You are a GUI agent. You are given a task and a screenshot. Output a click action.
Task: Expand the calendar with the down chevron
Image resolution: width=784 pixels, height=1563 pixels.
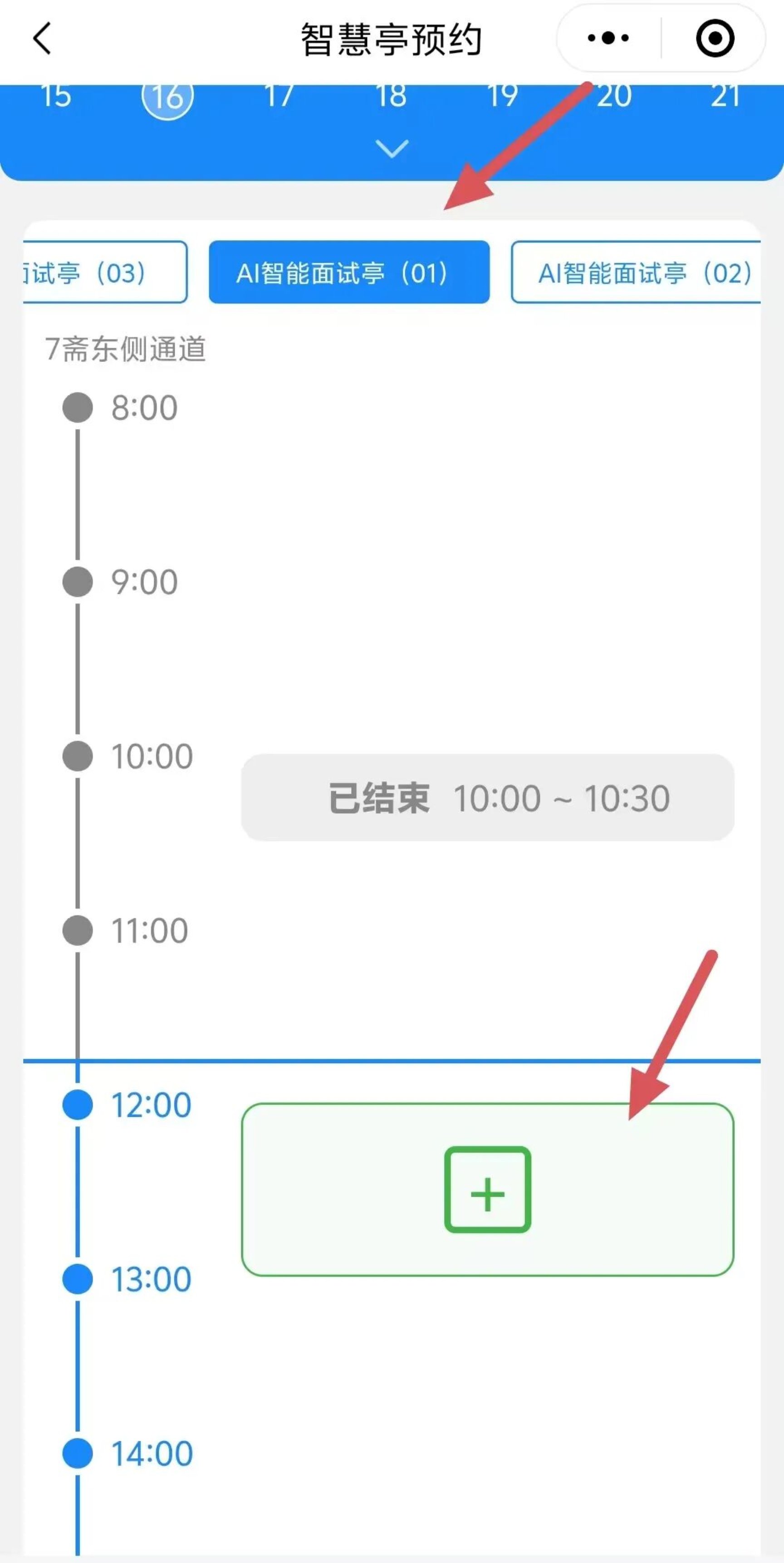click(x=392, y=148)
